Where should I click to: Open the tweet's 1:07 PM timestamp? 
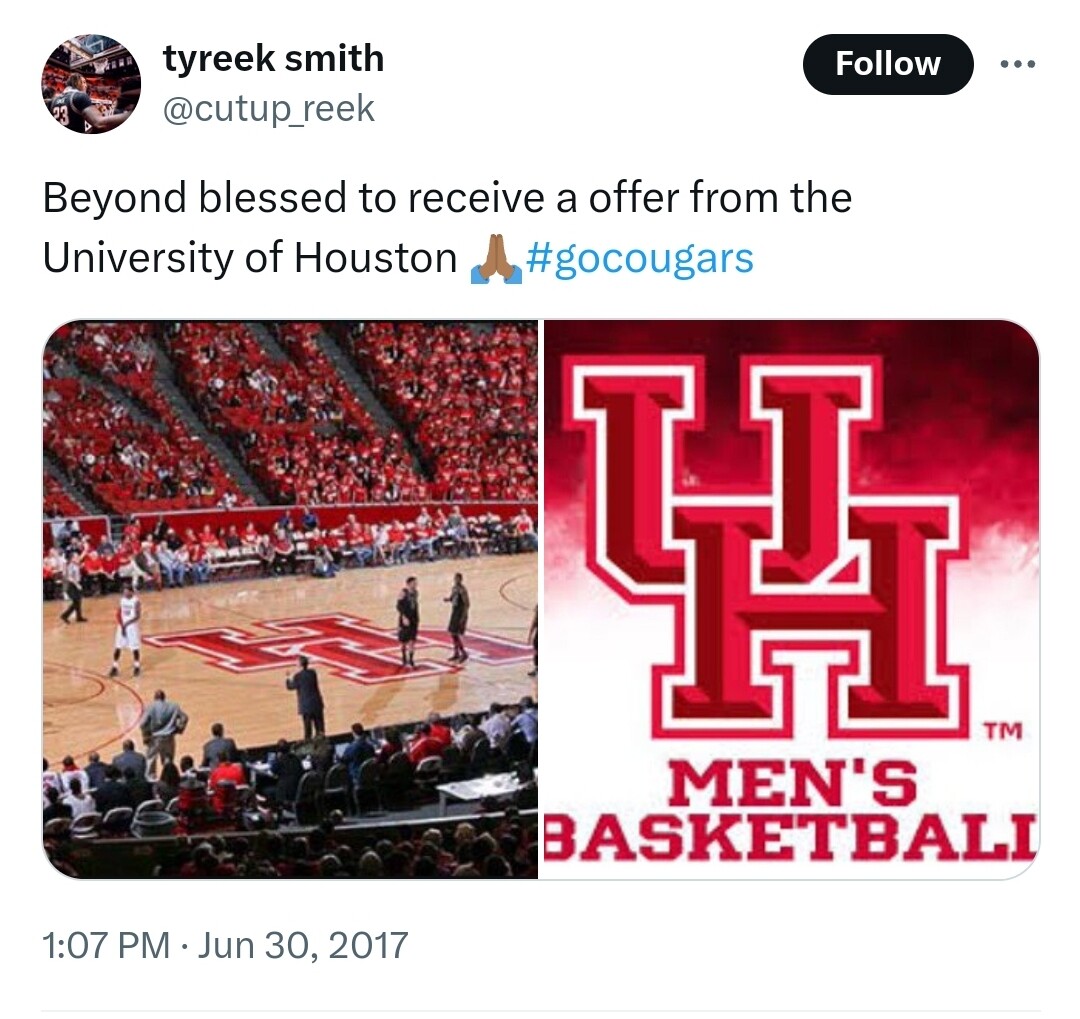pos(106,944)
